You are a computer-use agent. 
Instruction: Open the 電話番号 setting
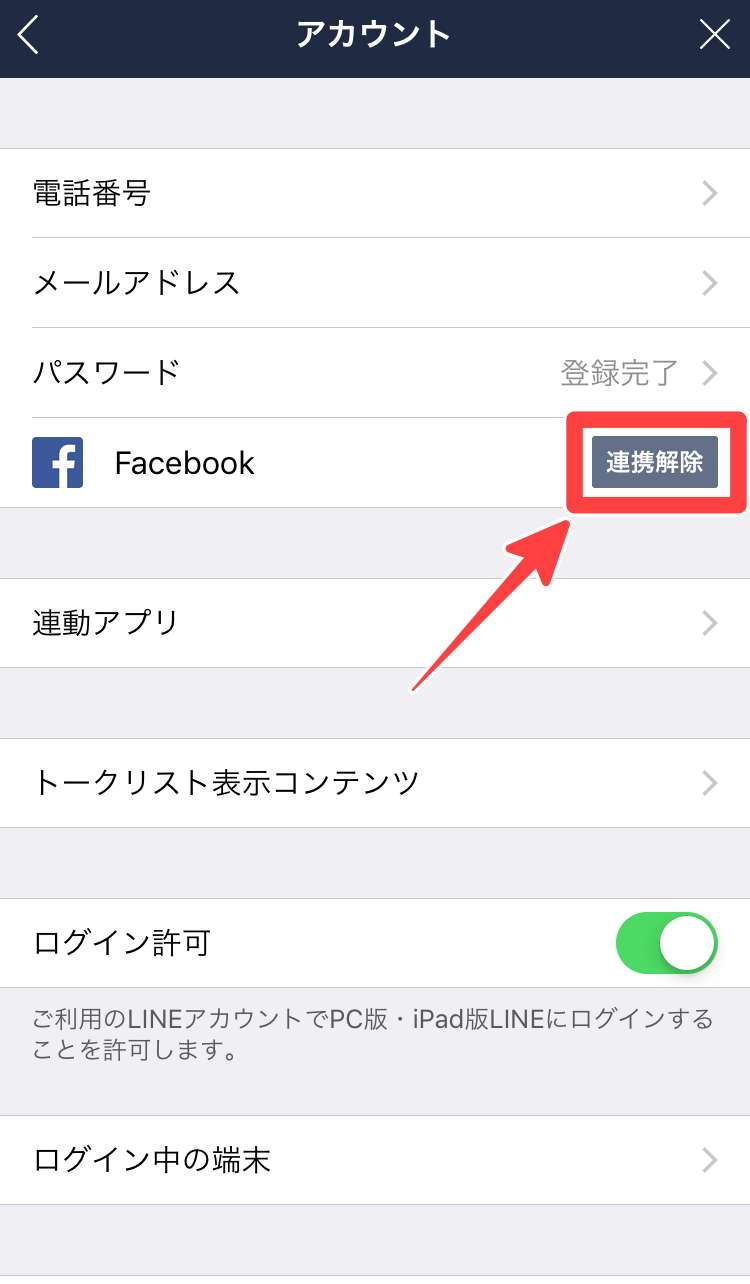click(375, 193)
